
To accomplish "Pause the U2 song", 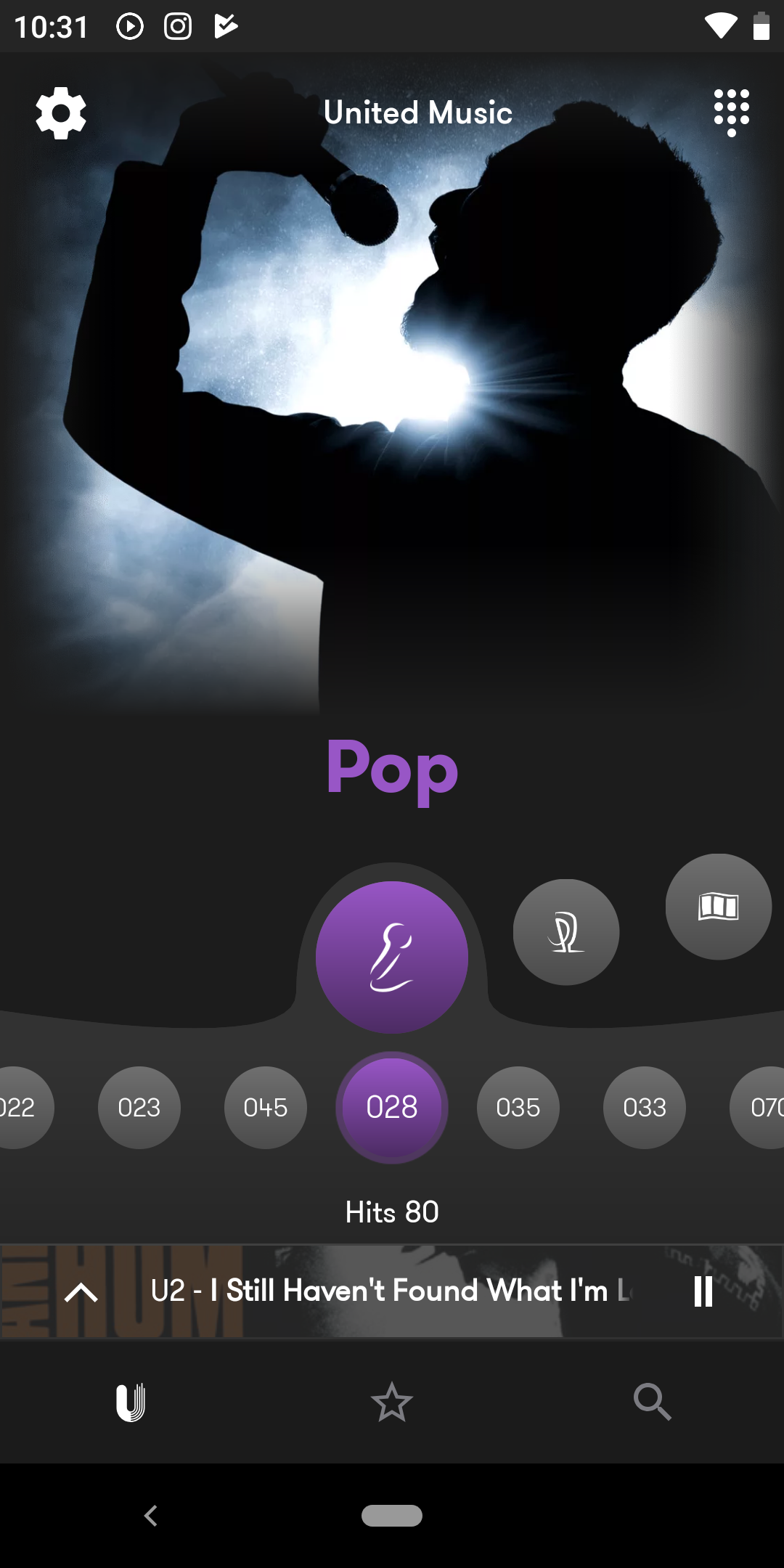I will tap(703, 1291).
